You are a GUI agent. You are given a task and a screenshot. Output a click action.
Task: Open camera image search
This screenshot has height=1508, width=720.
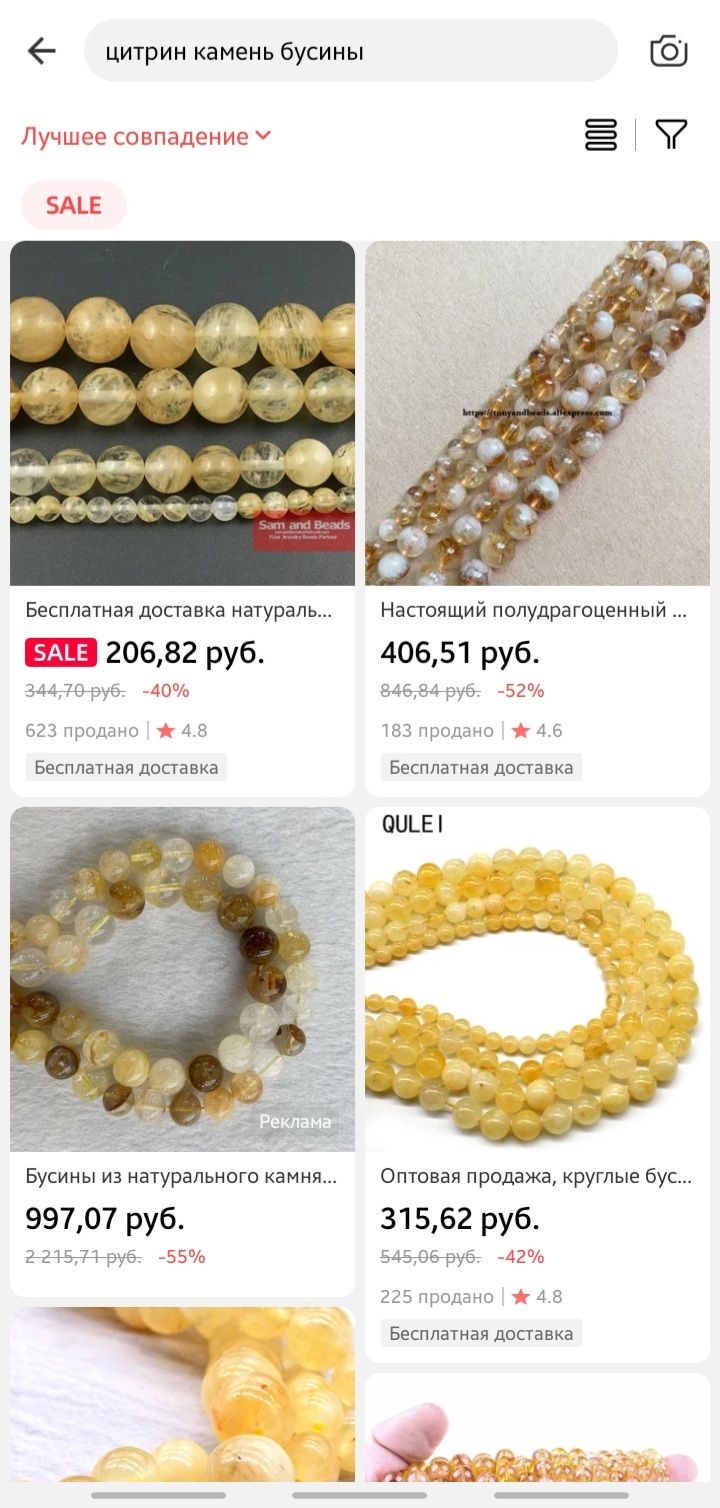[668, 51]
